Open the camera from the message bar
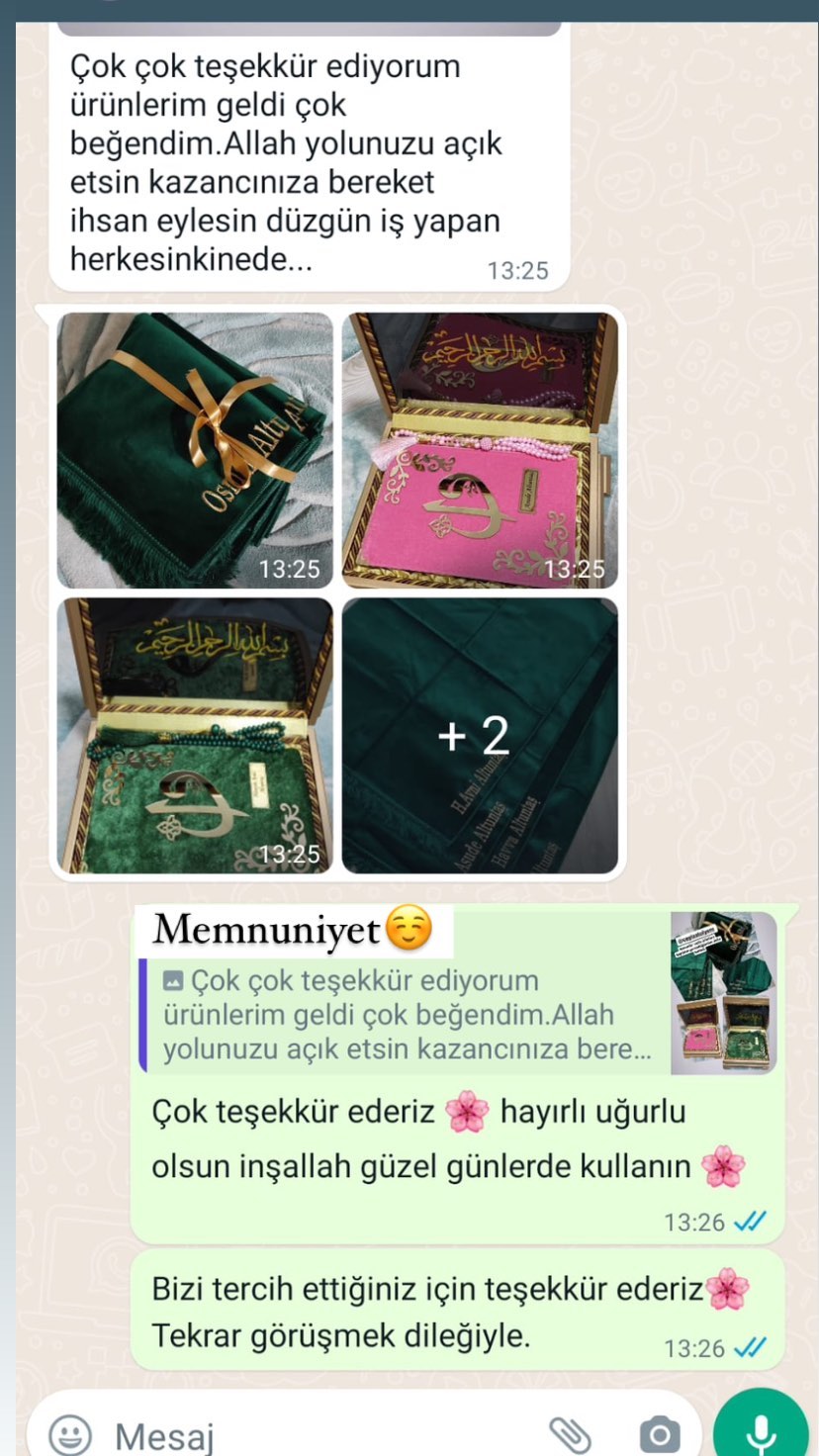Viewport: 819px width, 1456px height. (x=659, y=1434)
